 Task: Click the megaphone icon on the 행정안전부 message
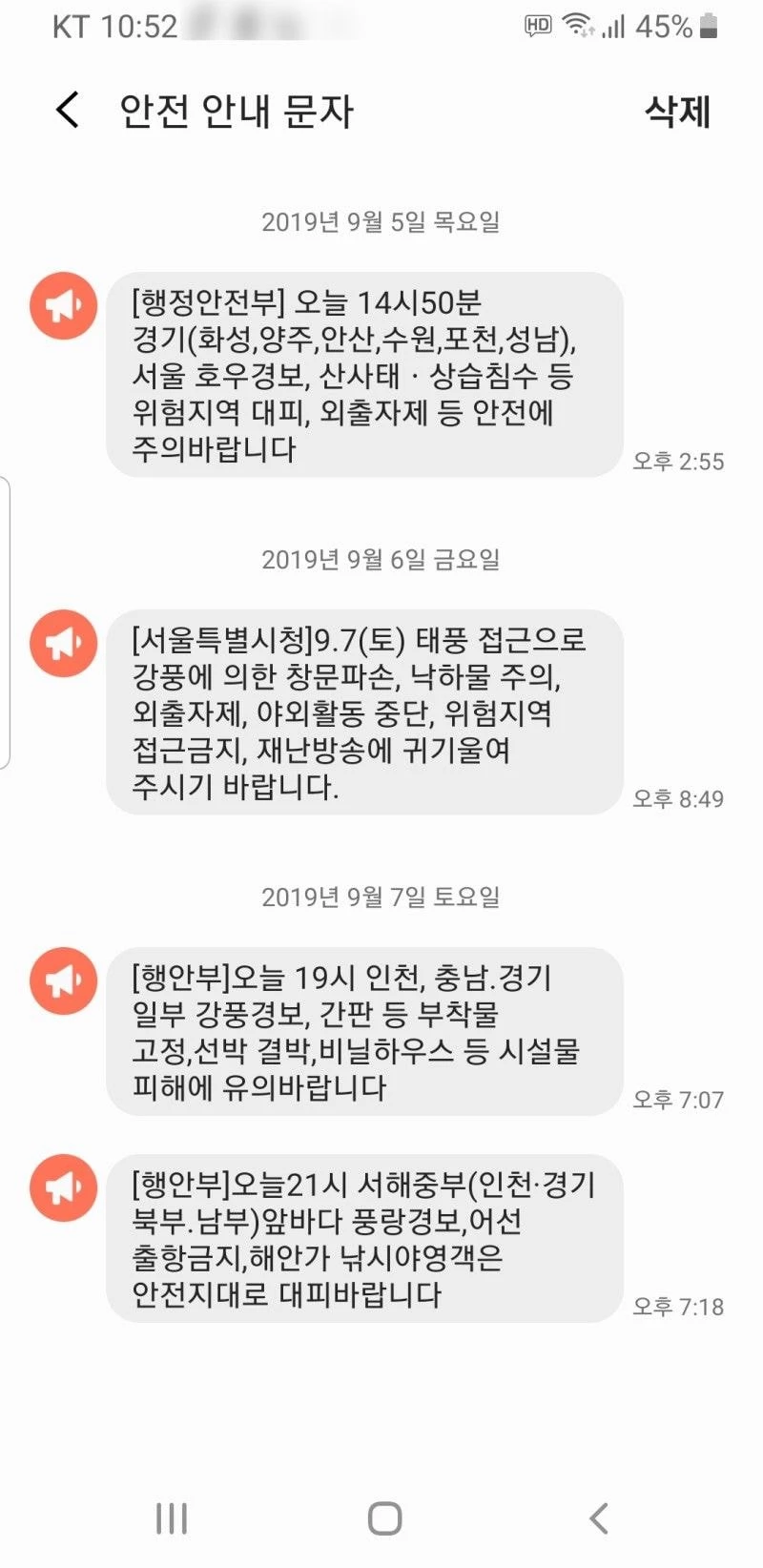tap(63, 306)
